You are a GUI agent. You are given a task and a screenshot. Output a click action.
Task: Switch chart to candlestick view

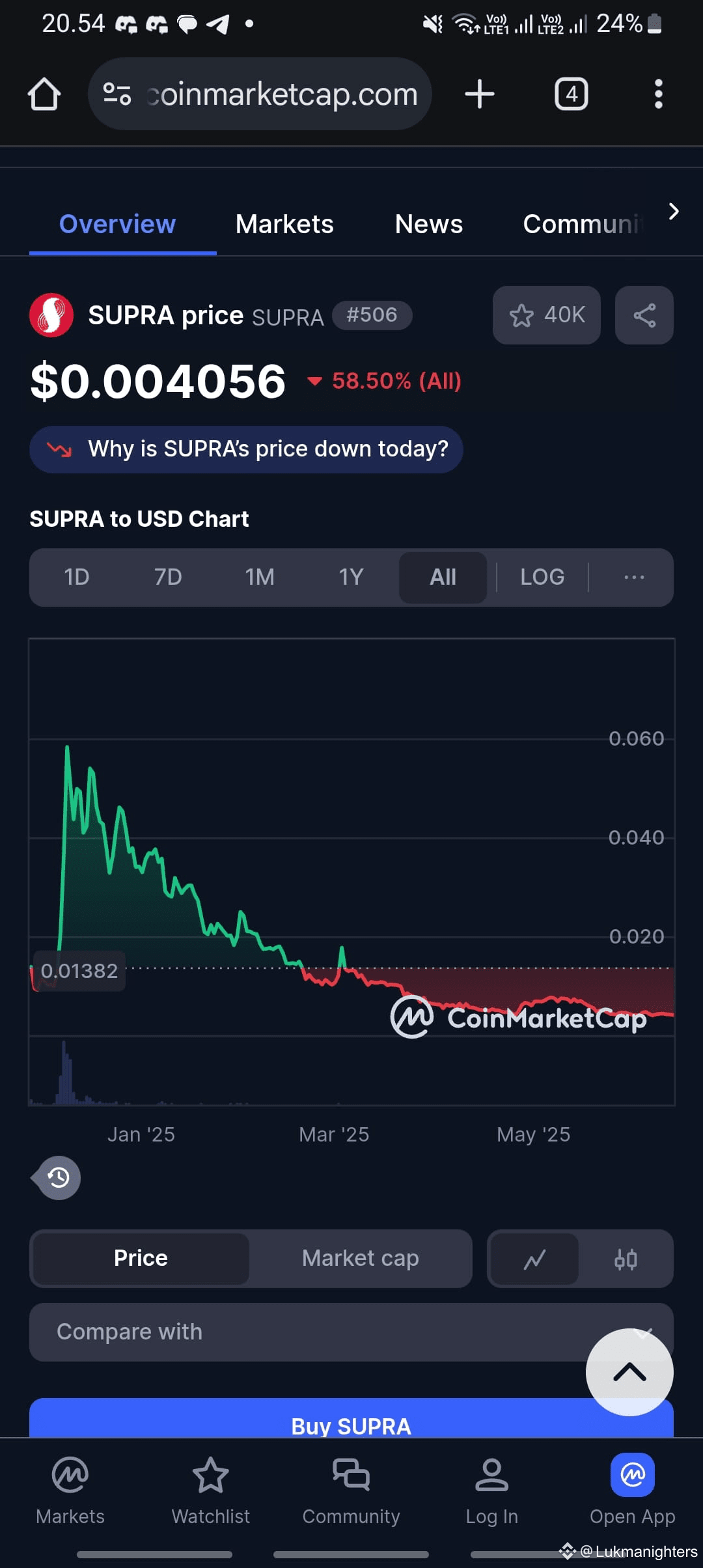pos(626,1259)
